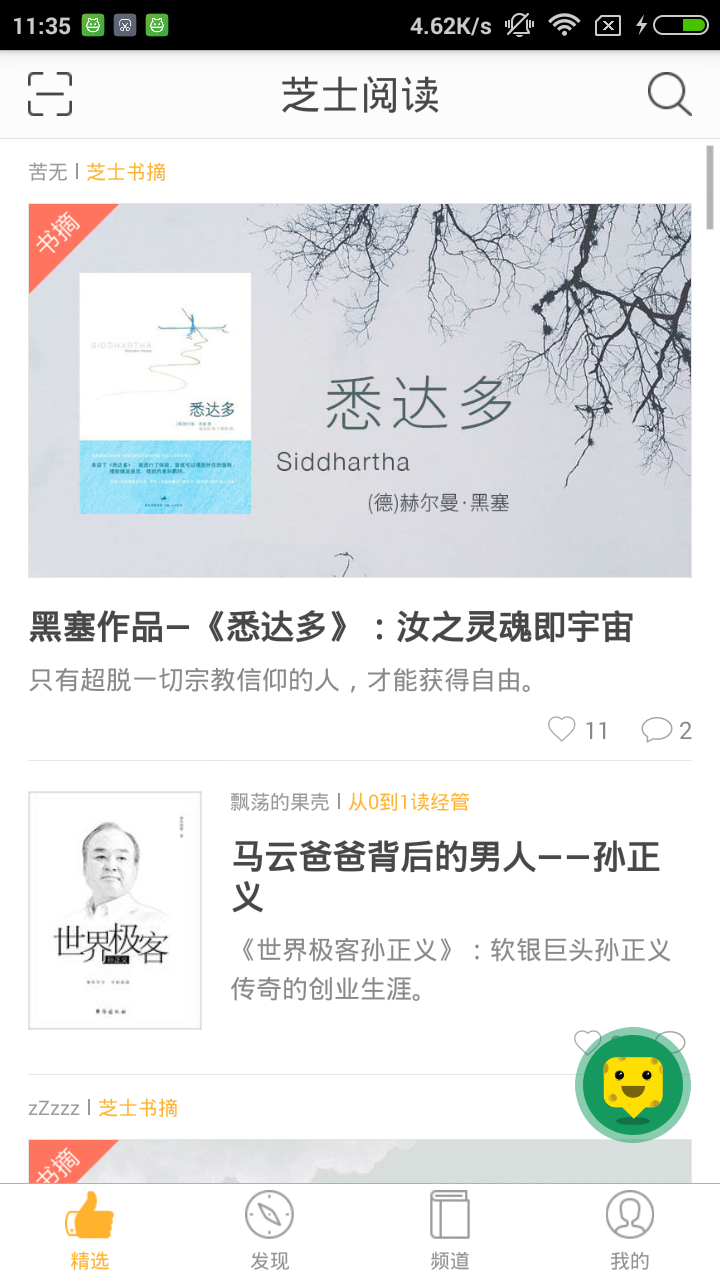720x1280 pixels.
Task: Open 频道 via the books icon
Action: [449, 1217]
